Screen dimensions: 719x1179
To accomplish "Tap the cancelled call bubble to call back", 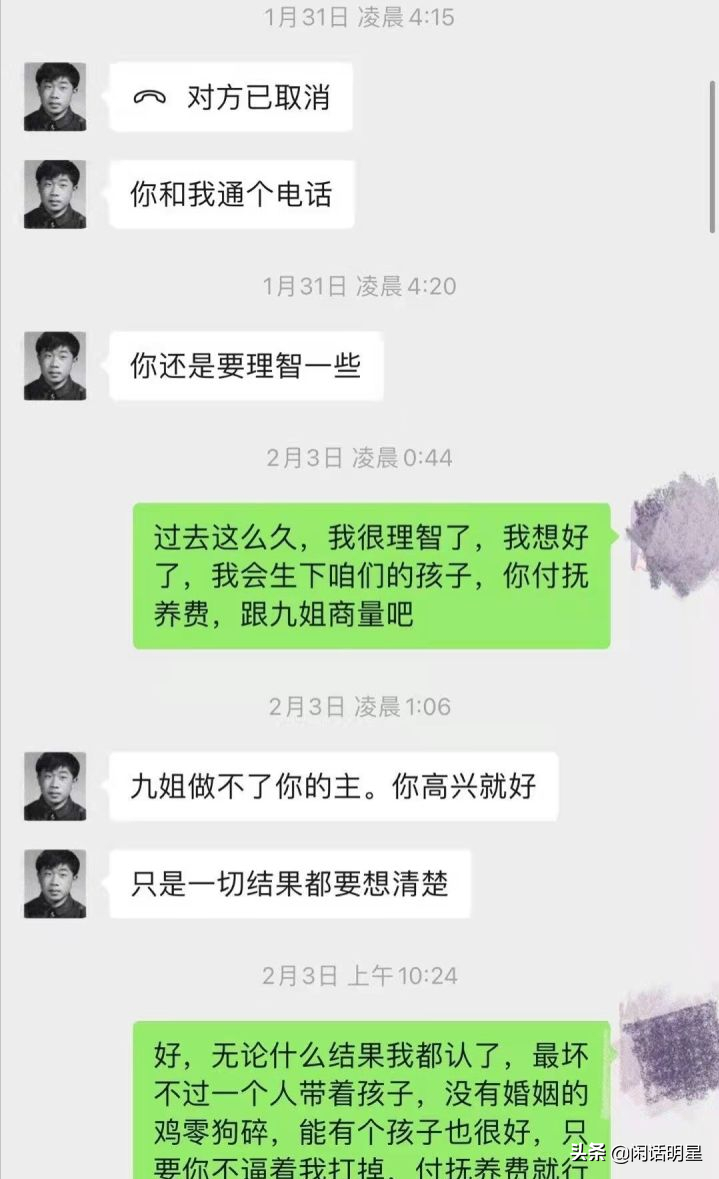I will click(x=231, y=98).
